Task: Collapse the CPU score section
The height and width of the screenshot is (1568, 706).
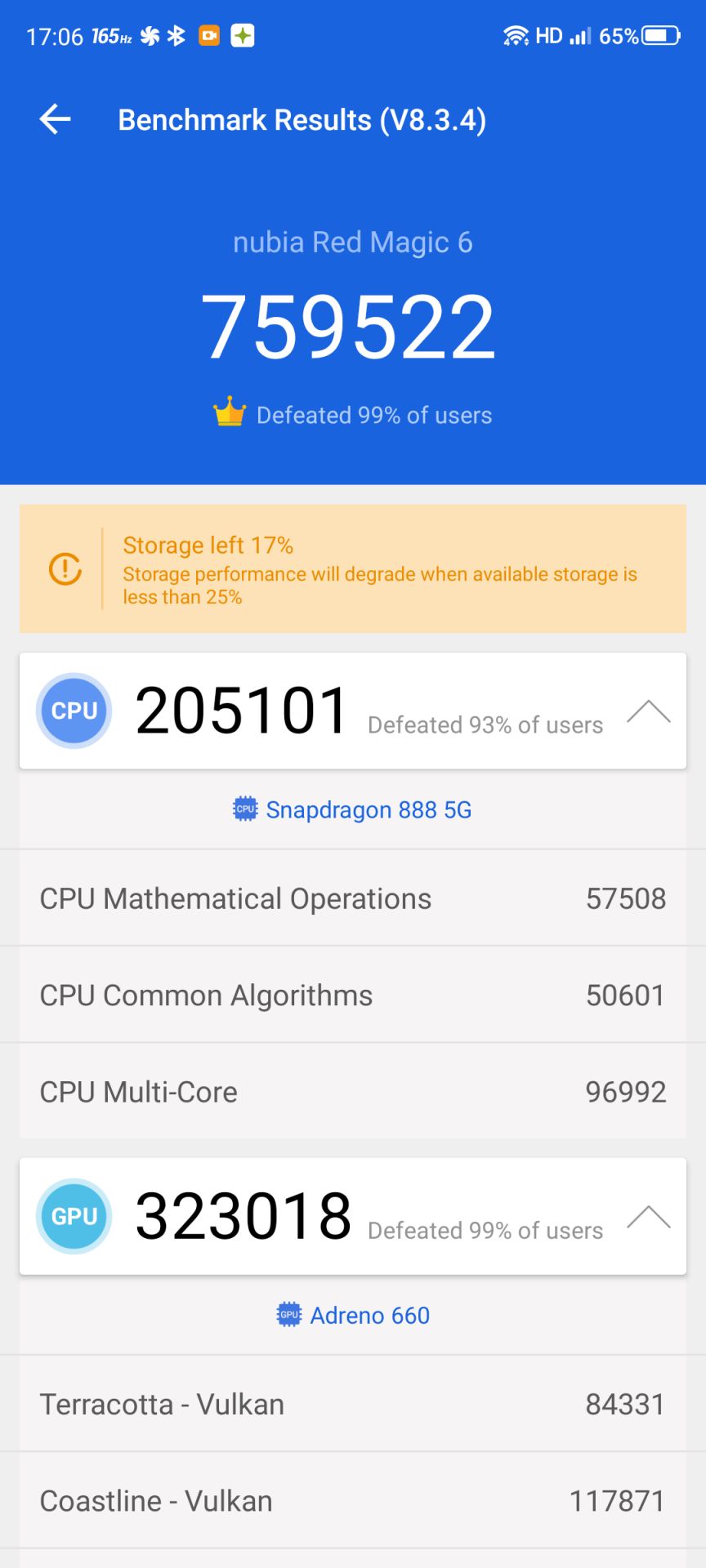Action: click(x=649, y=711)
